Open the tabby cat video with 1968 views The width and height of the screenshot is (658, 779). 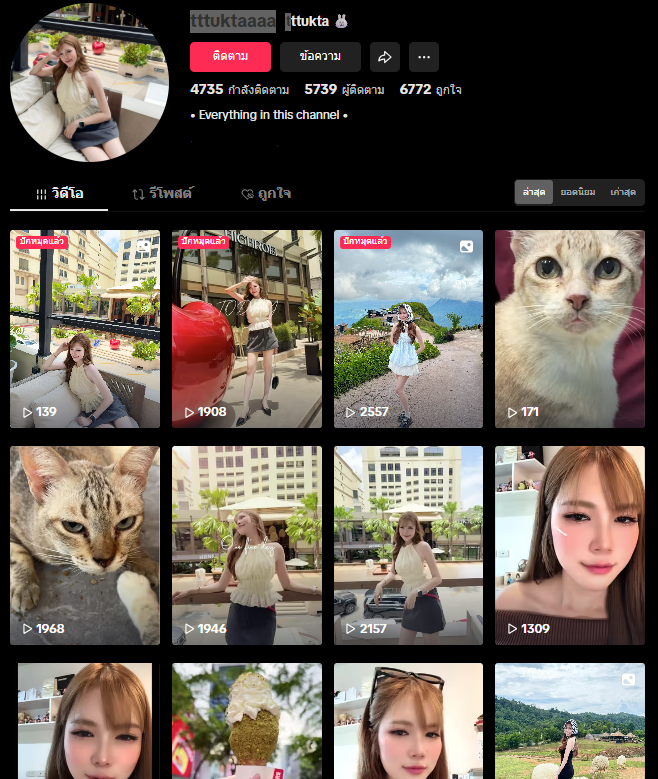(x=85, y=545)
